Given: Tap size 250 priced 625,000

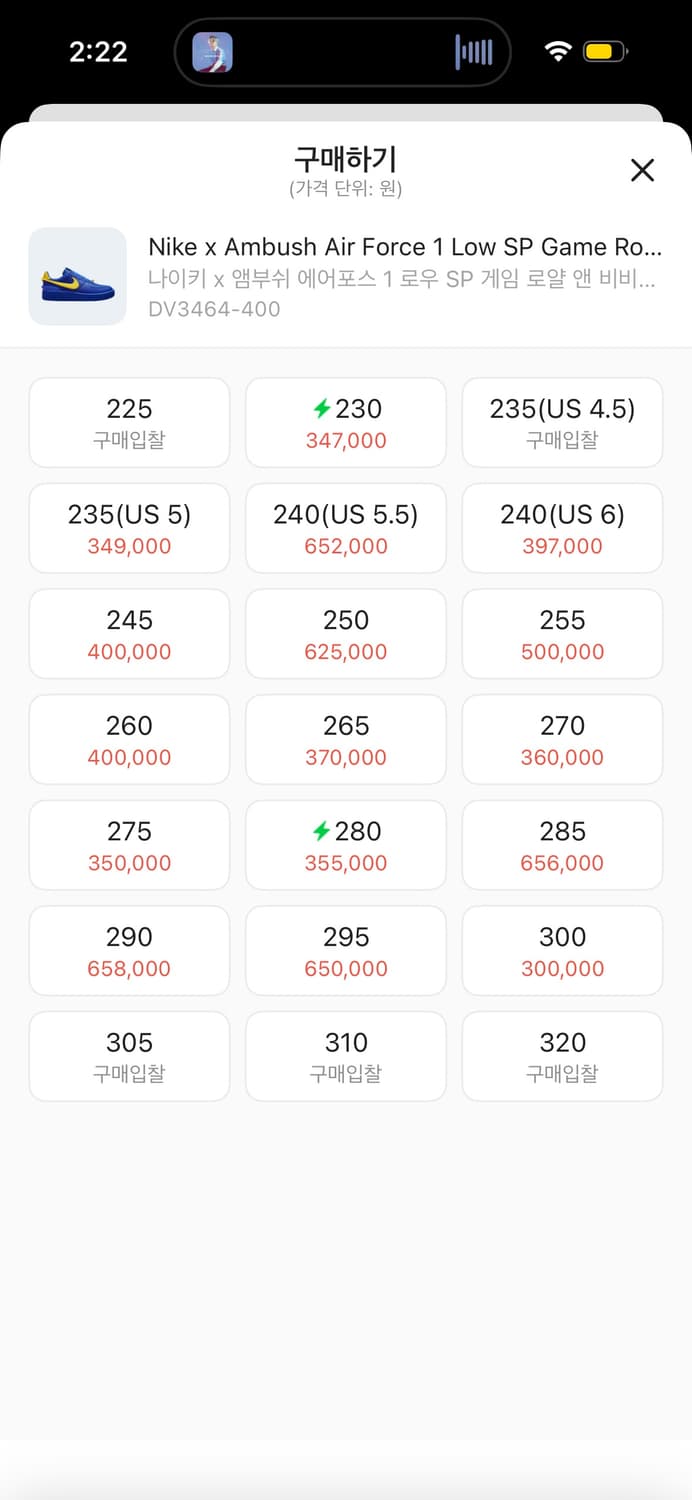Looking at the screenshot, I should click(346, 634).
